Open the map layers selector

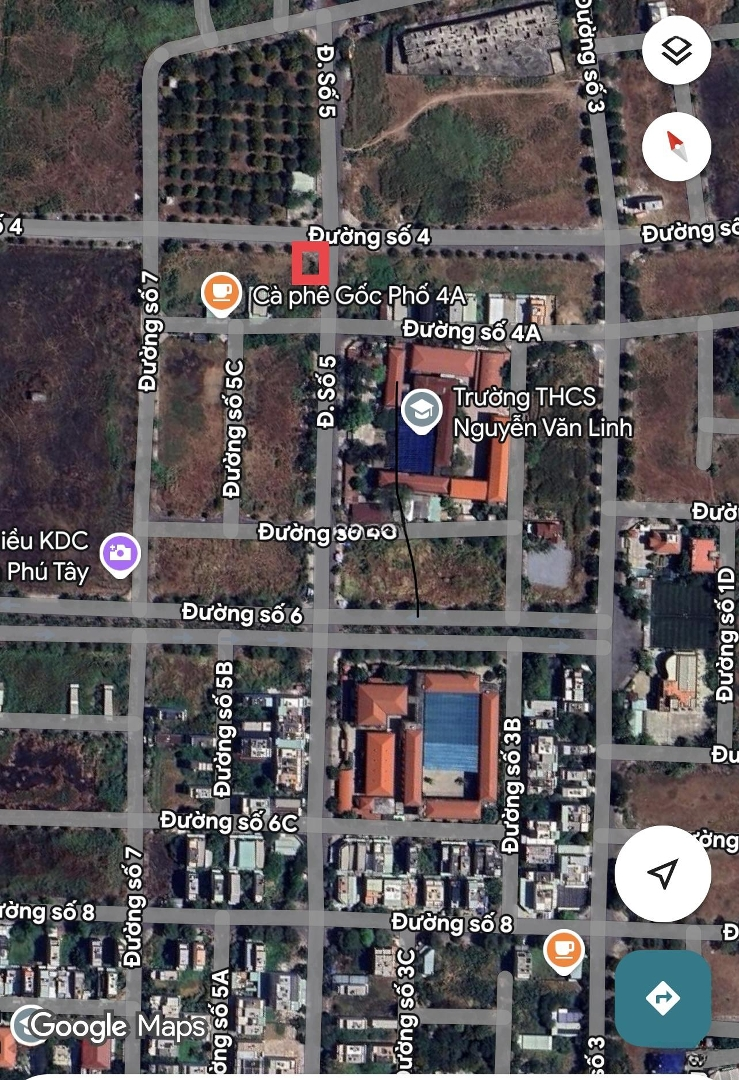(677, 50)
